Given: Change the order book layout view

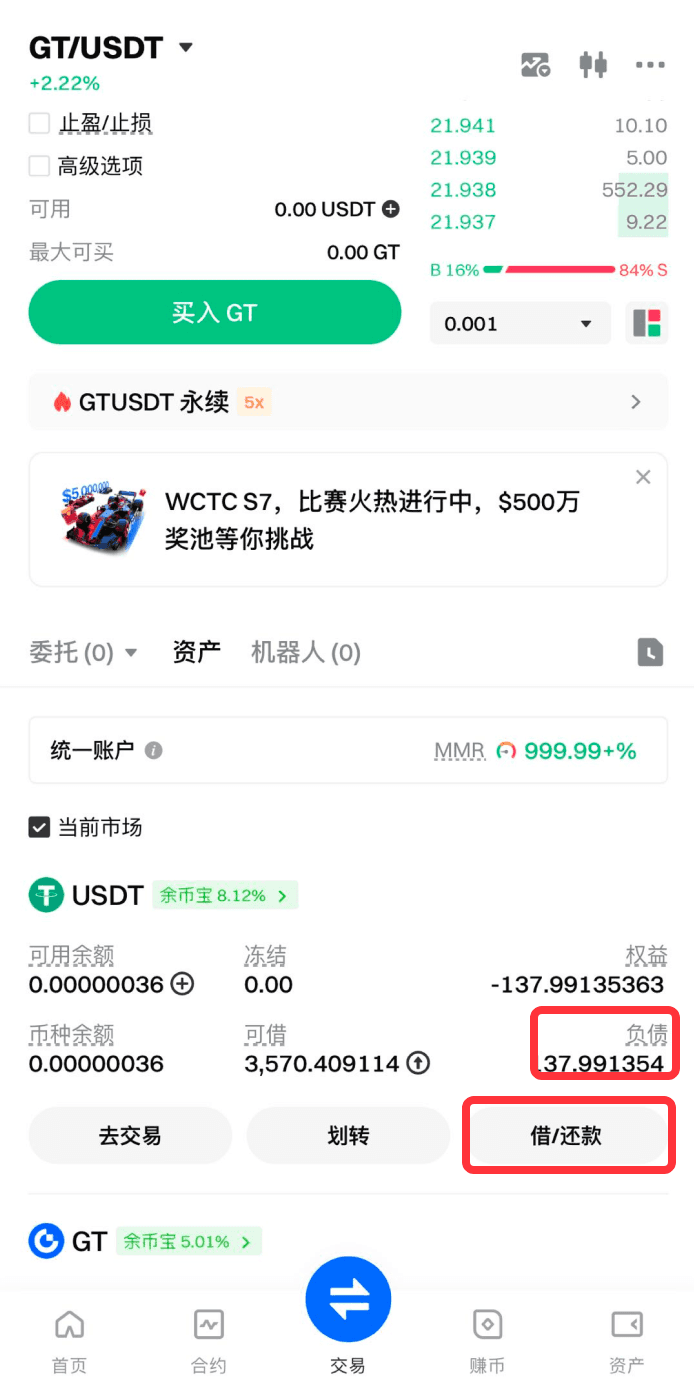Looking at the screenshot, I should 647,324.
